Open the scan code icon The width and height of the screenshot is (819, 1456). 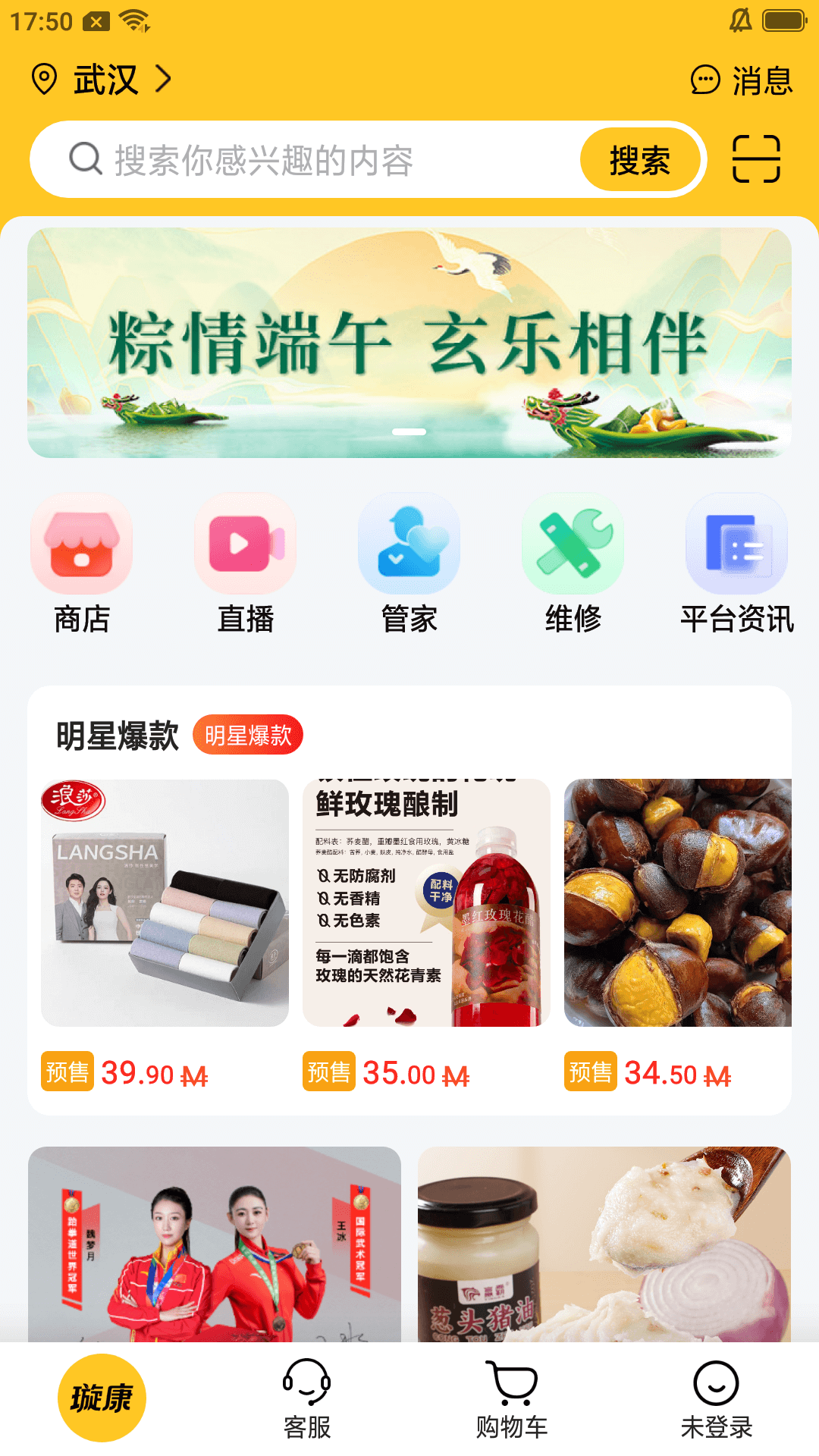click(x=756, y=159)
